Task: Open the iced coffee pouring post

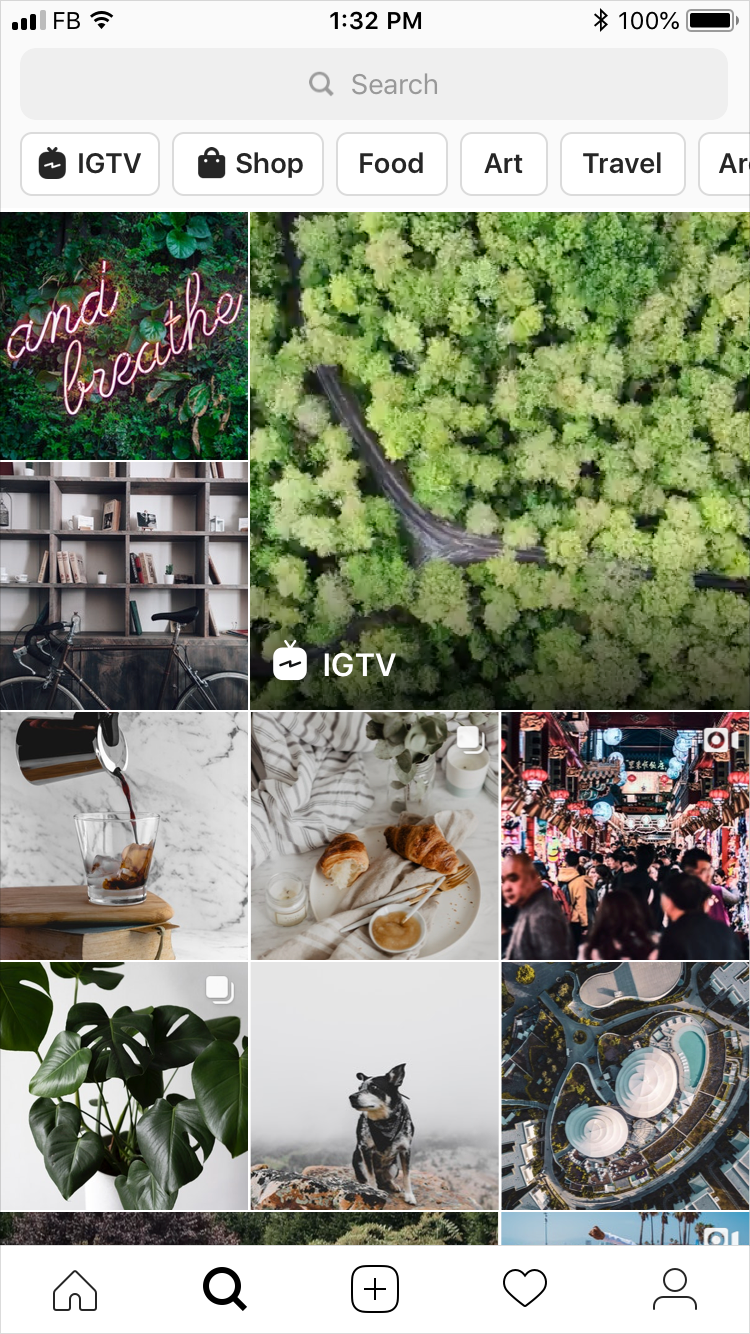Action: point(124,835)
